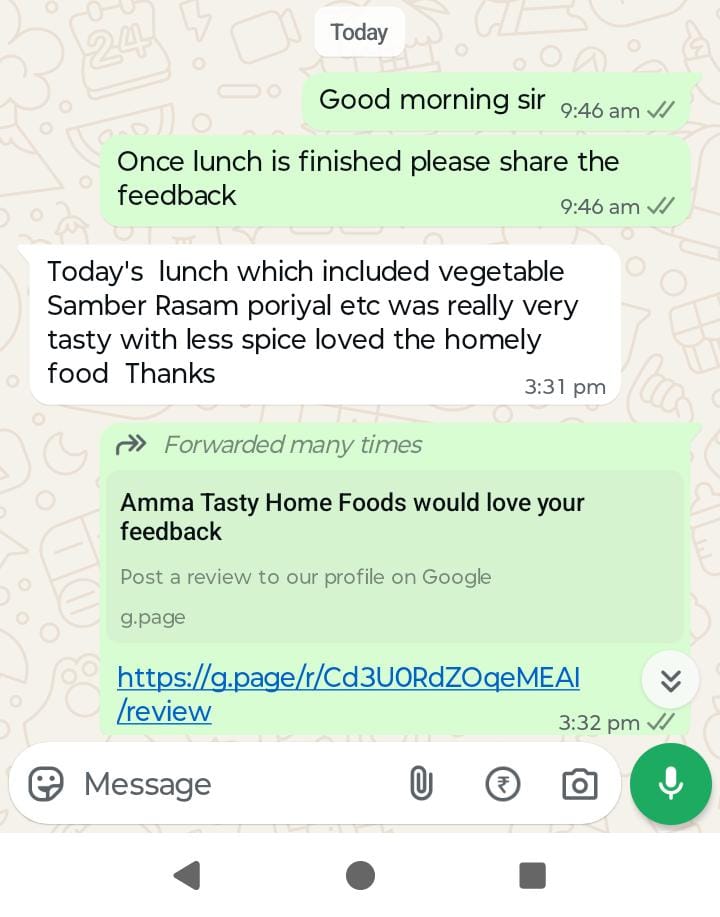Open the g.page review link
Viewport: 720px width, 917px height.
[x=347, y=678]
